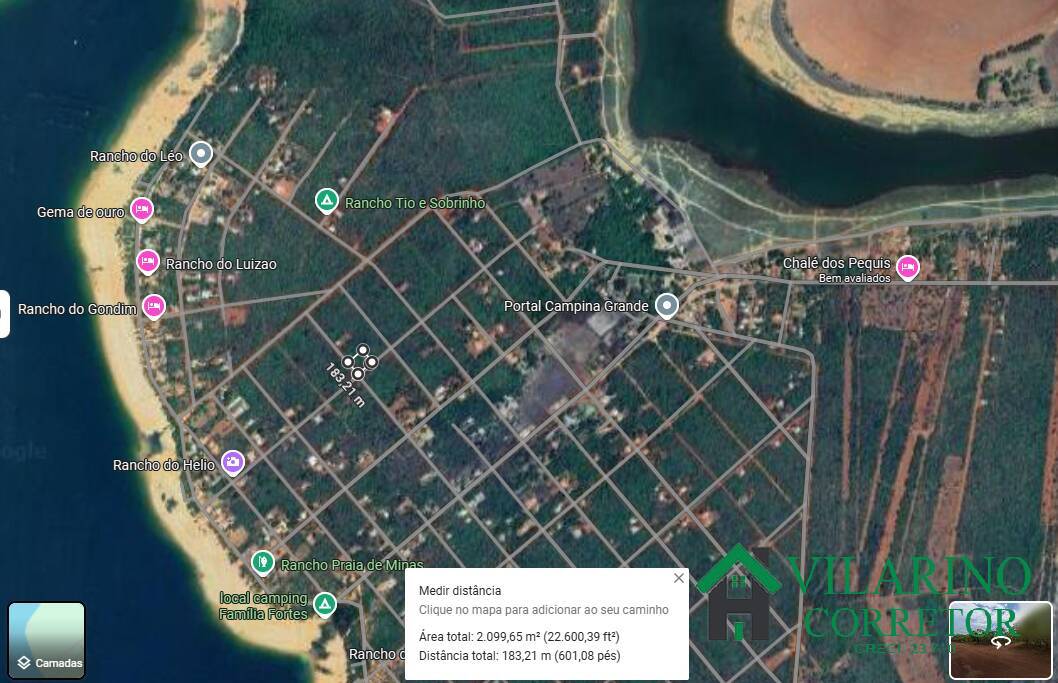Viewport: 1058px width, 683px height.
Task: Tap the Rancho do Luizao marker
Action: [148, 261]
